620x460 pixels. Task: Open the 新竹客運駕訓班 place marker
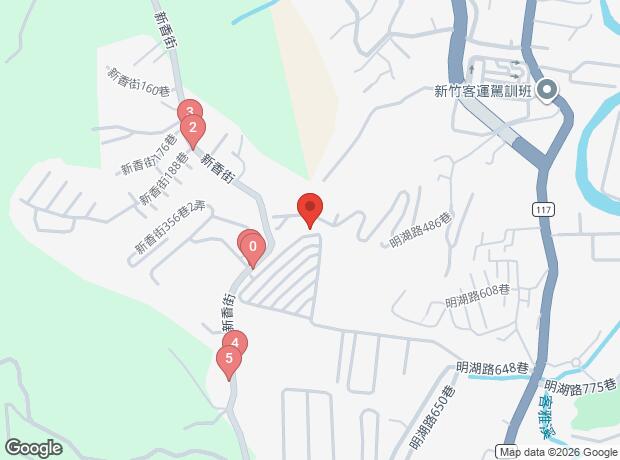click(x=547, y=91)
